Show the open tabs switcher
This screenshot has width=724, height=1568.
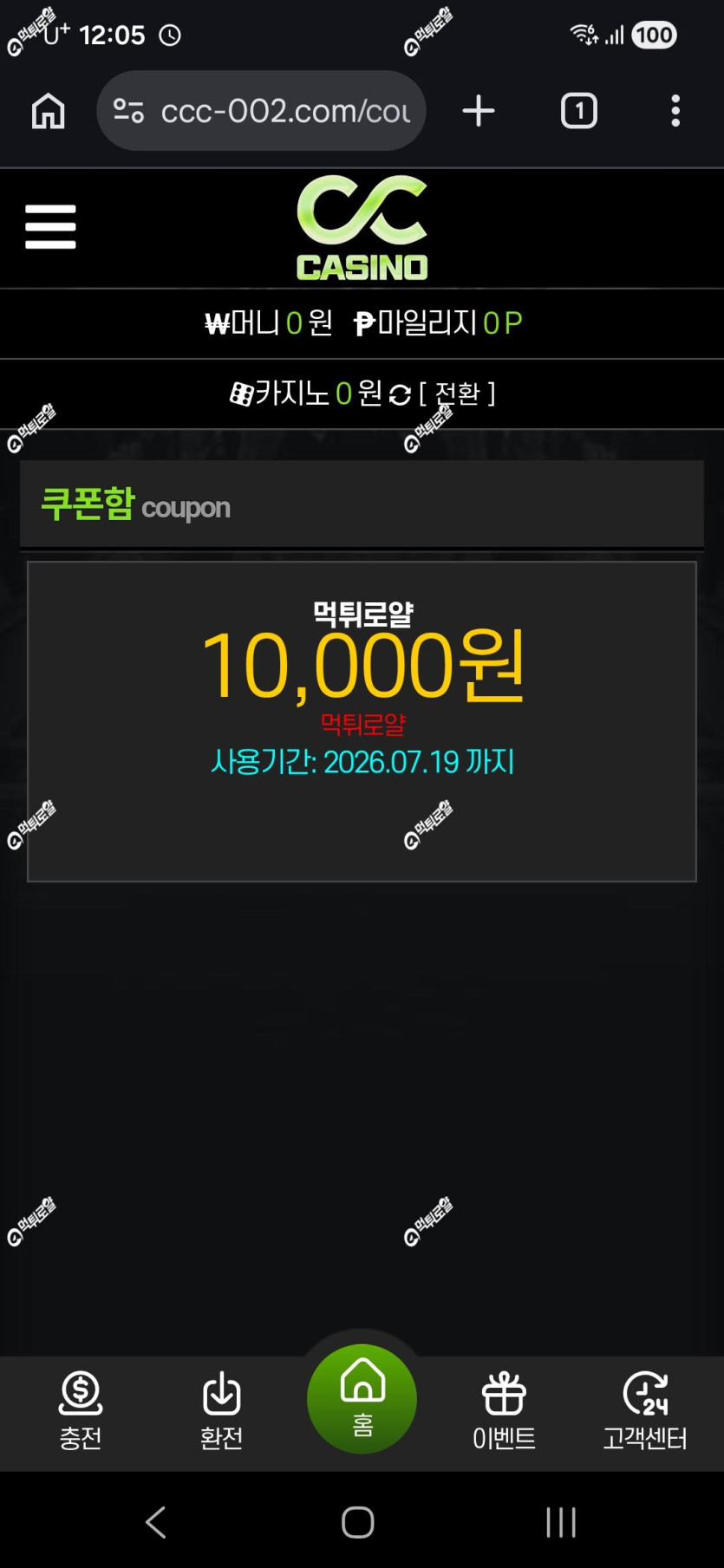(x=579, y=111)
